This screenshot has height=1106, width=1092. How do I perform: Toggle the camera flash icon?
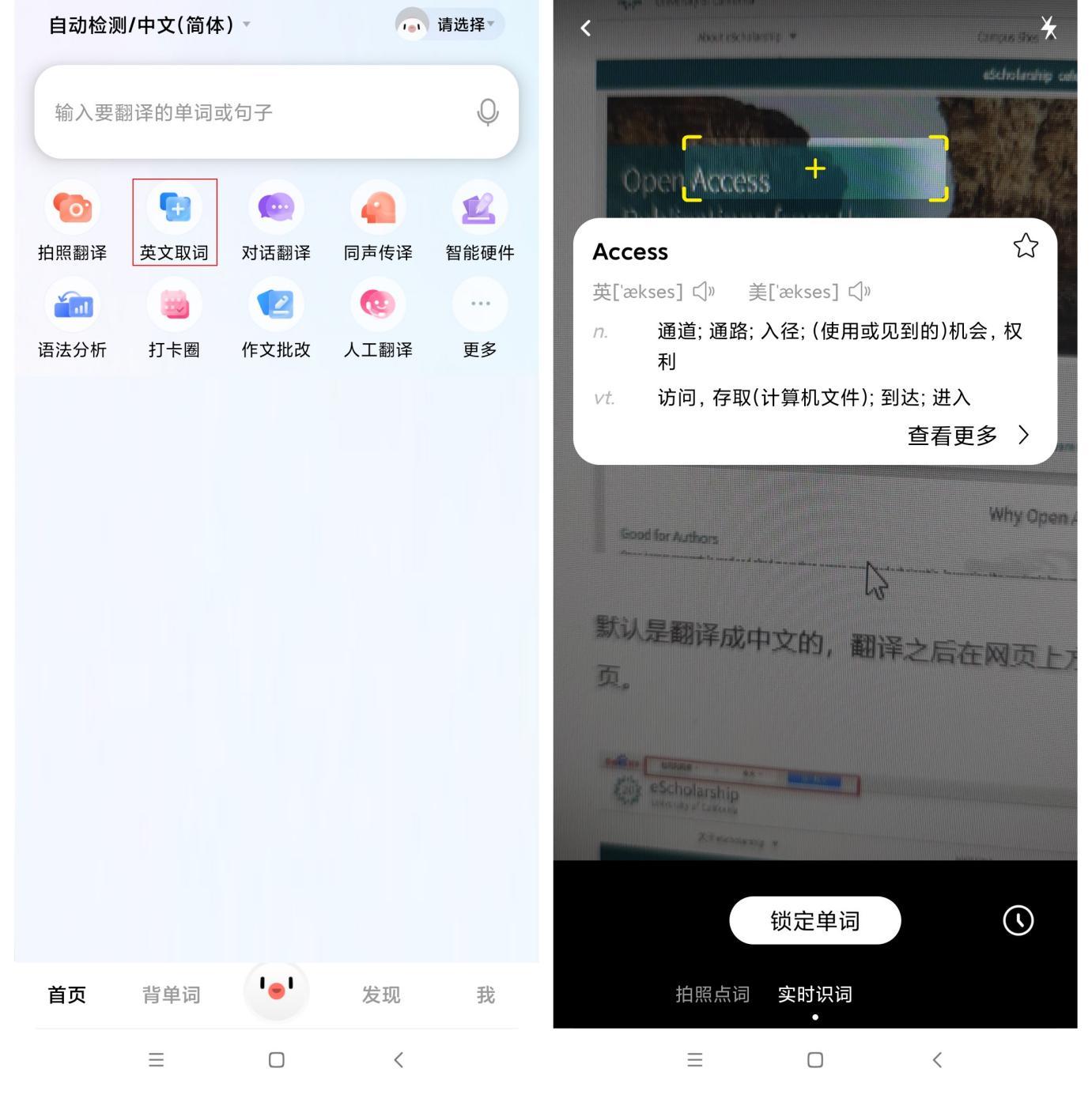coord(1049,28)
